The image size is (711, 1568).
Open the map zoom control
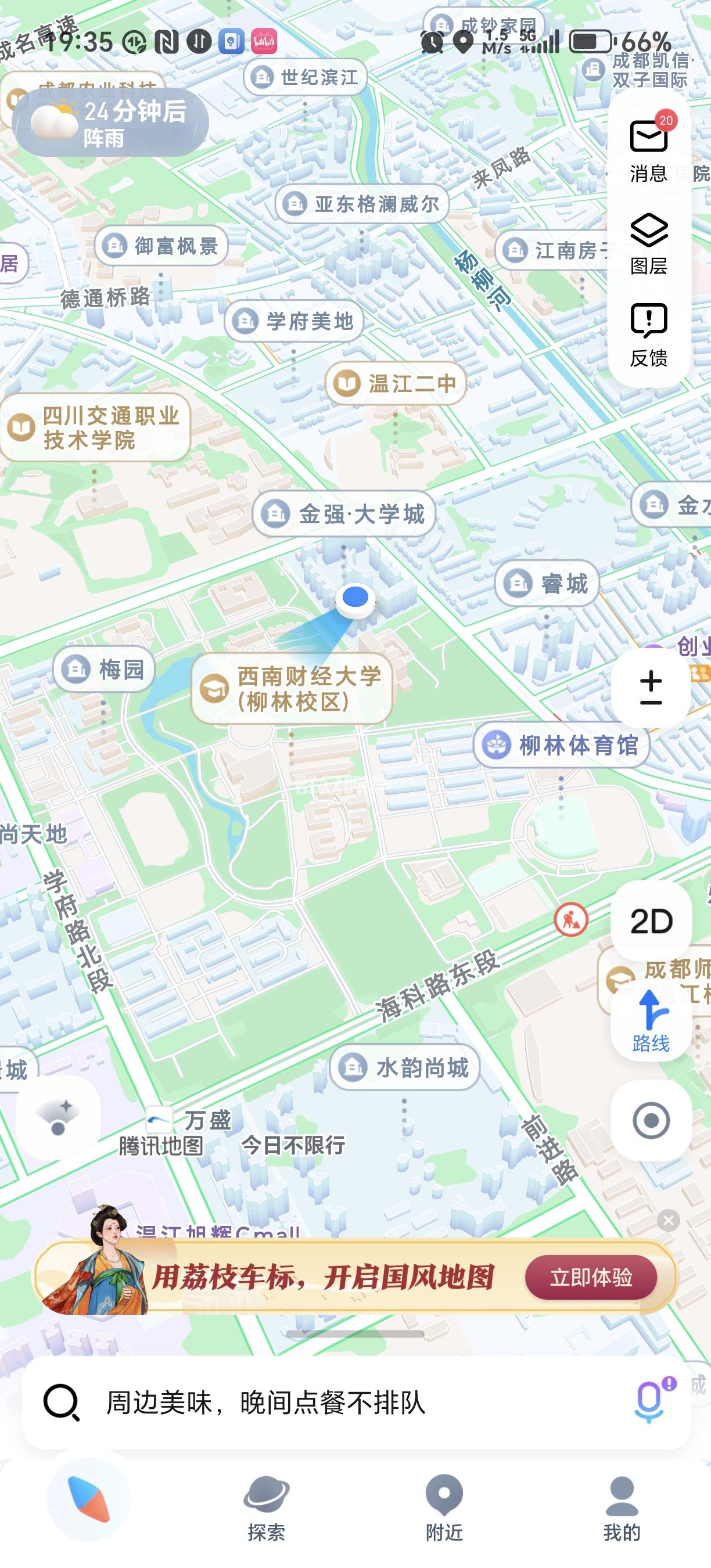tap(651, 687)
